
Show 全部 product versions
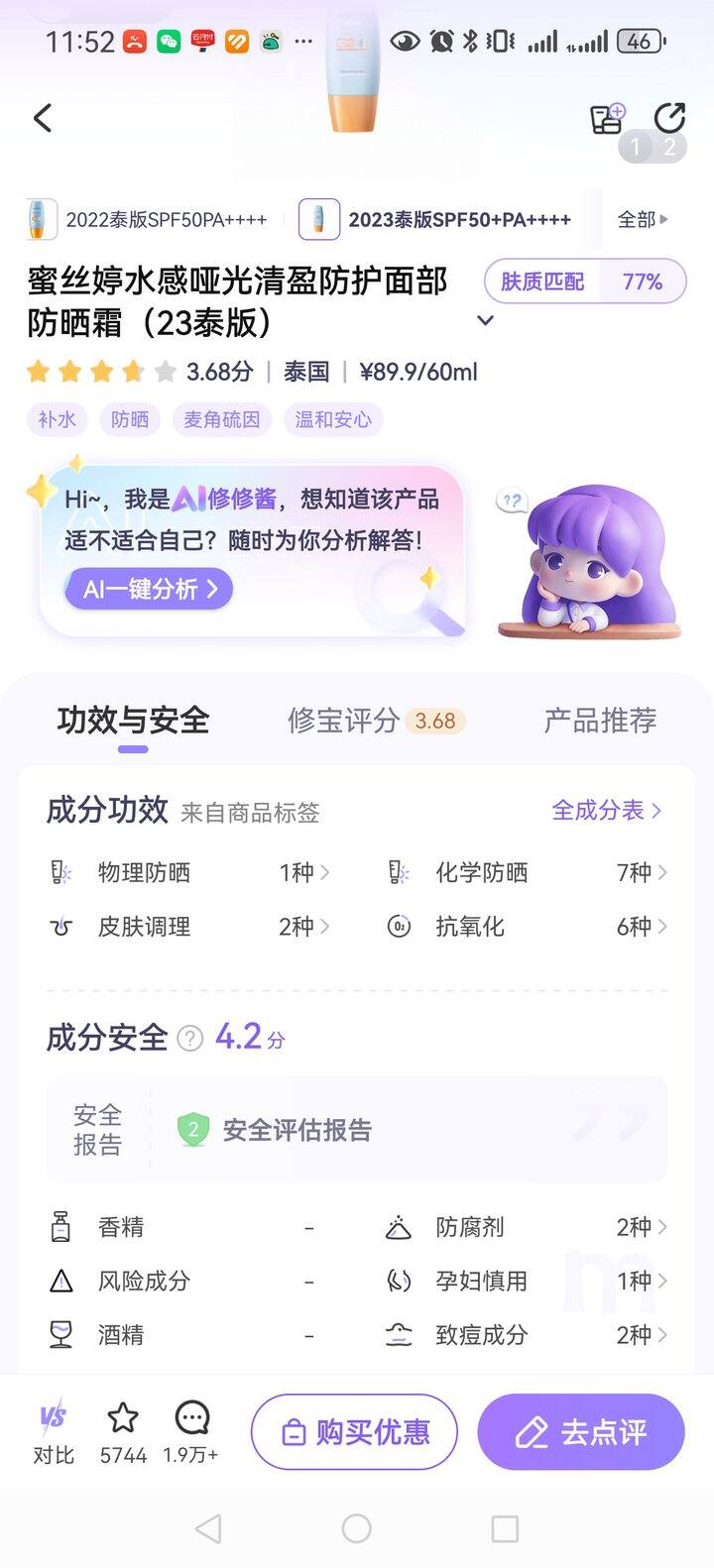click(x=642, y=219)
